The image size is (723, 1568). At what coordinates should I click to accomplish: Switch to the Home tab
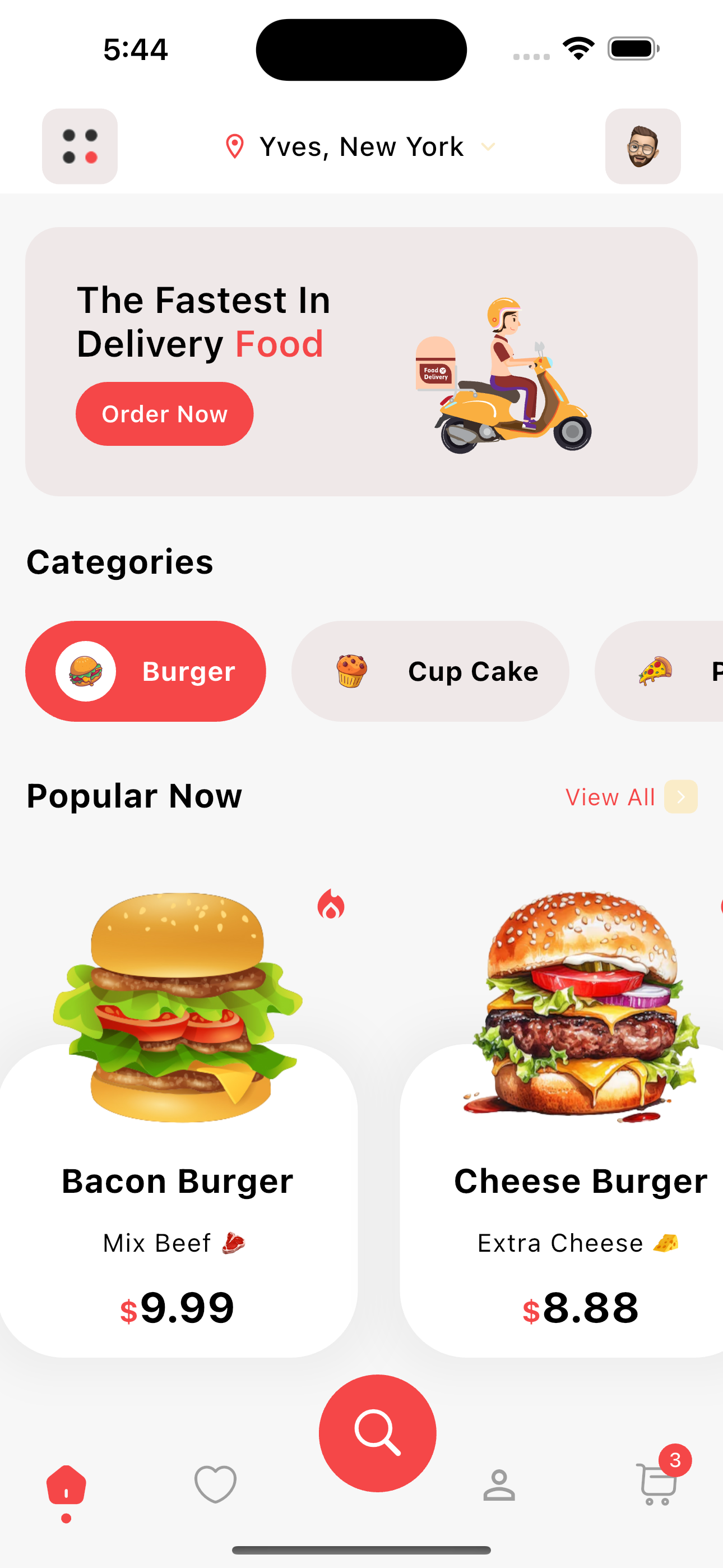click(x=66, y=1486)
